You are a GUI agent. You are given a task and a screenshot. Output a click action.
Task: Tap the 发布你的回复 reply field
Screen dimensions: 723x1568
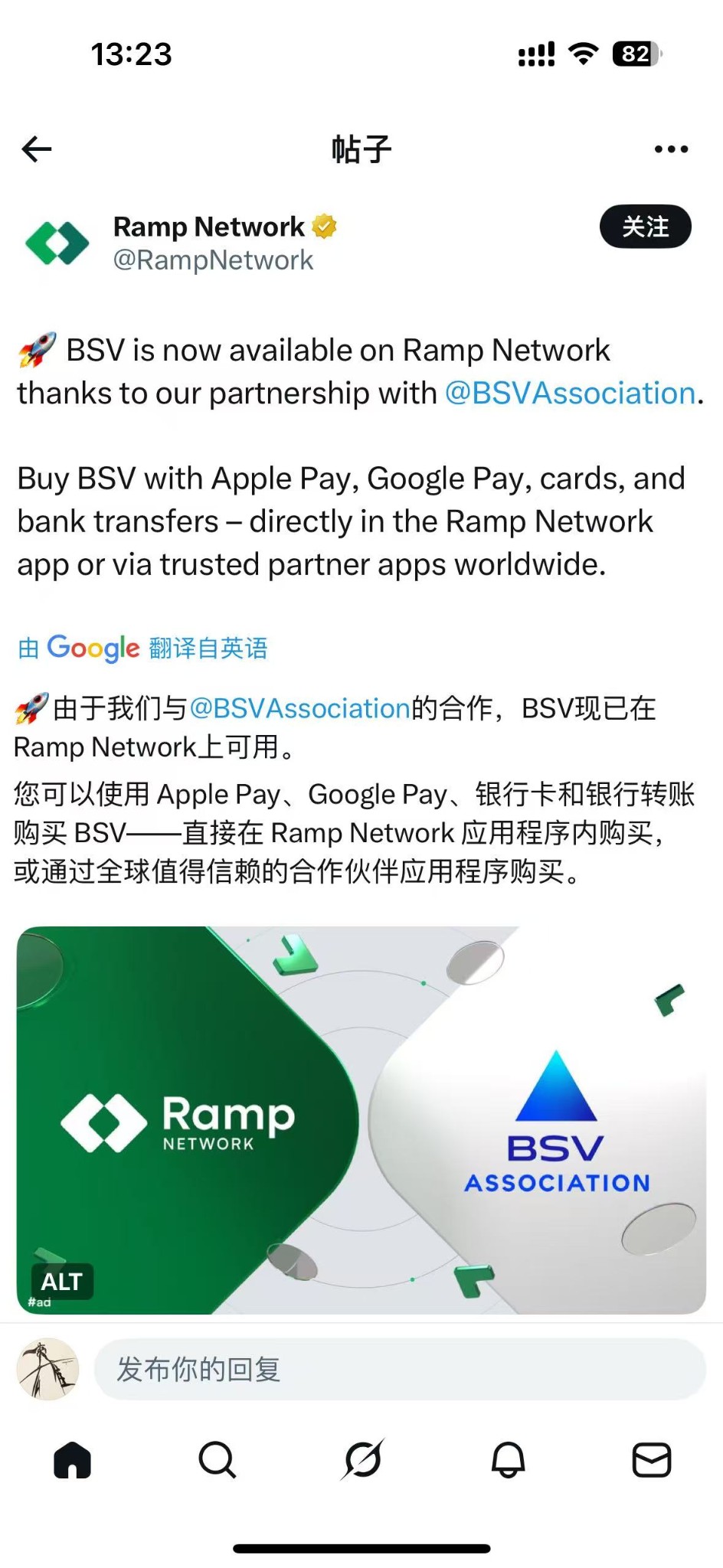pyautogui.click(x=398, y=1369)
